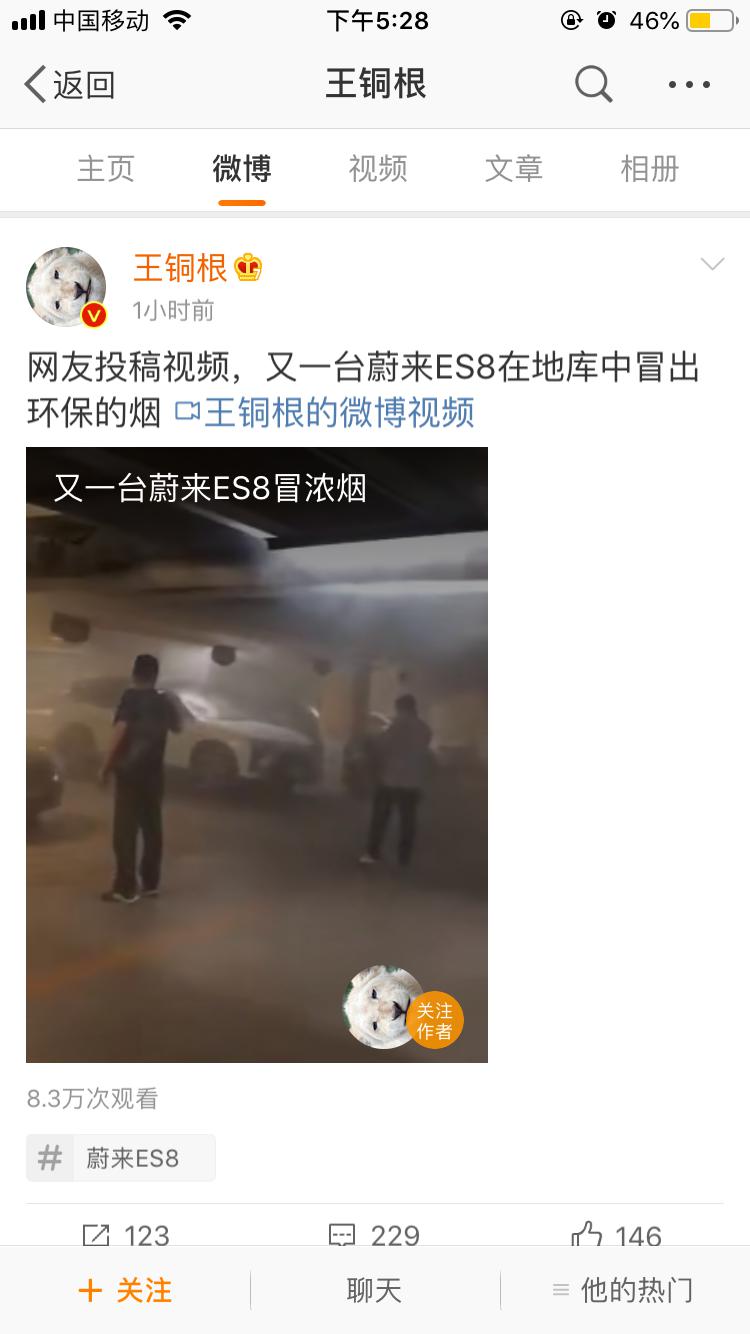Follow the user with +关注

pos(125,1290)
